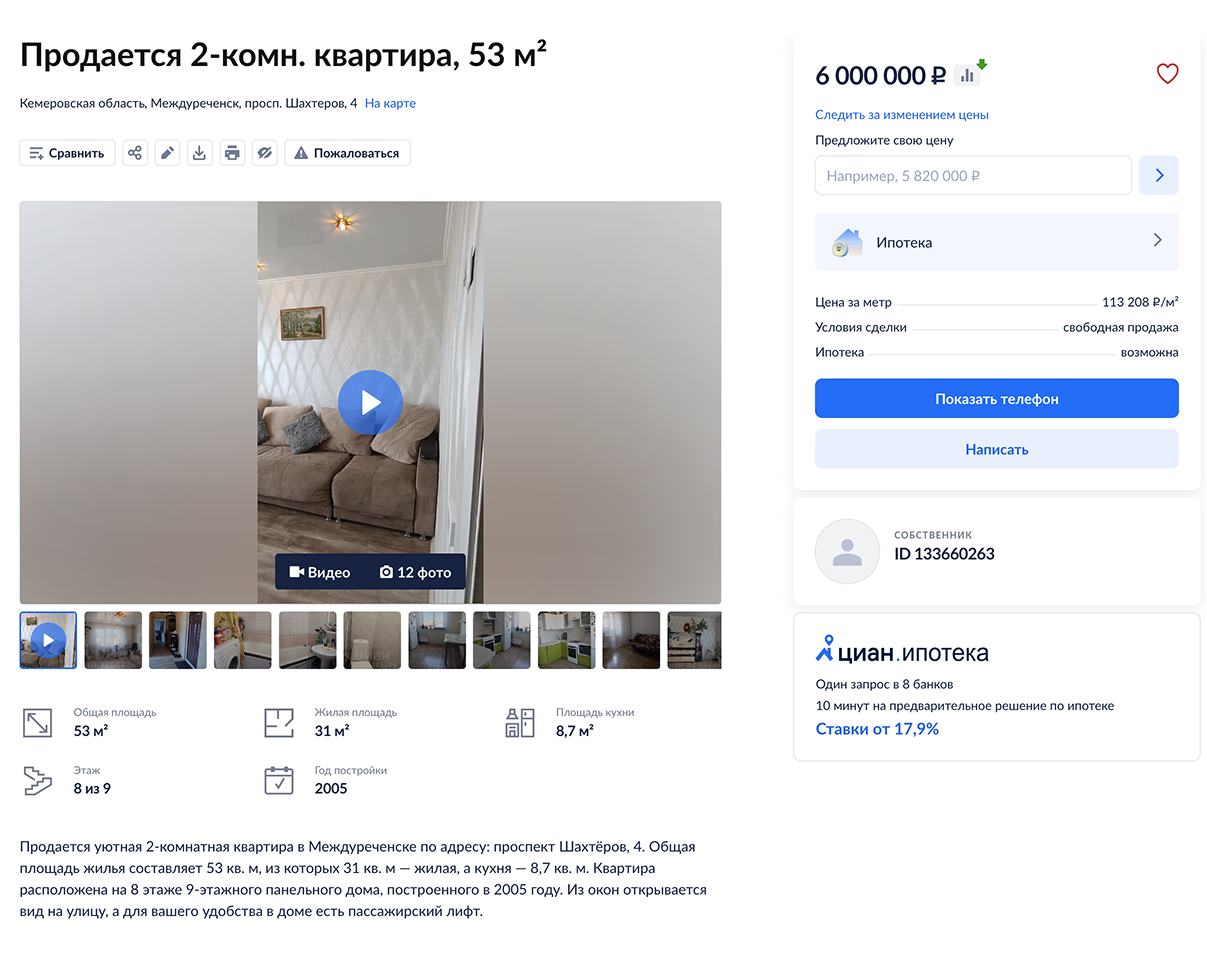Screen dimensions: 1207x963
Task: View all 12 photos
Action: (x=415, y=572)
